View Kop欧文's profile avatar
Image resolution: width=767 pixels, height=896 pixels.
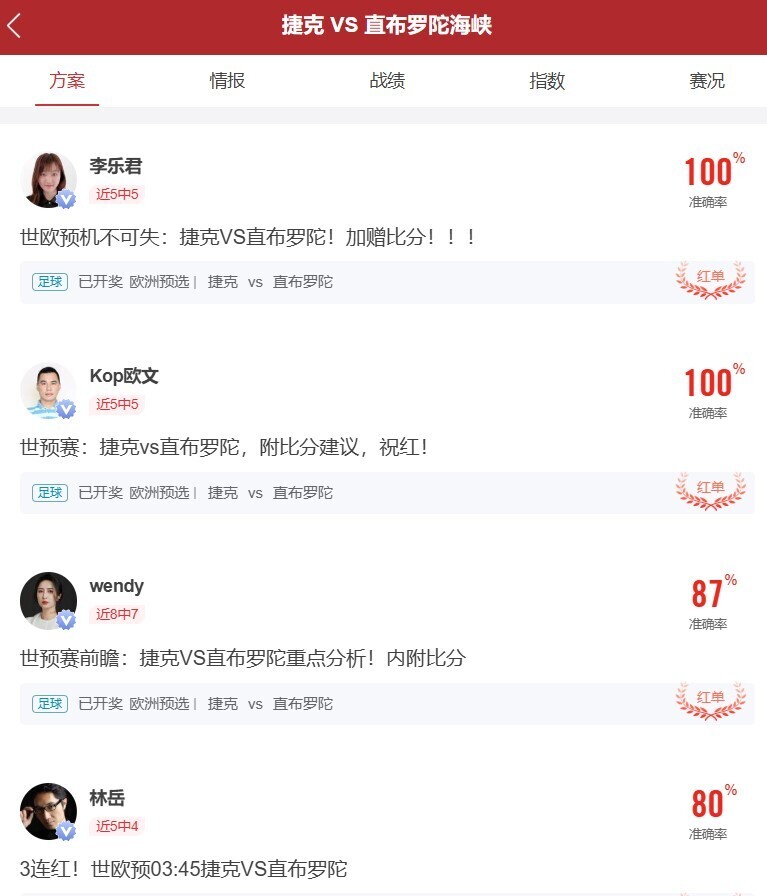pyautogui.click(x=48, y=390)
